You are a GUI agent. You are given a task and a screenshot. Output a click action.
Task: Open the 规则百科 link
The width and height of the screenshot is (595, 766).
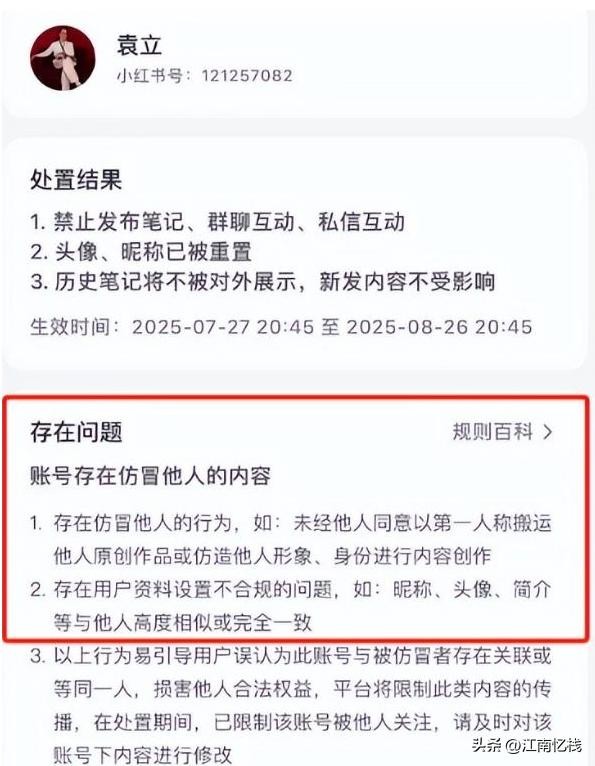(x=502, y=432)
